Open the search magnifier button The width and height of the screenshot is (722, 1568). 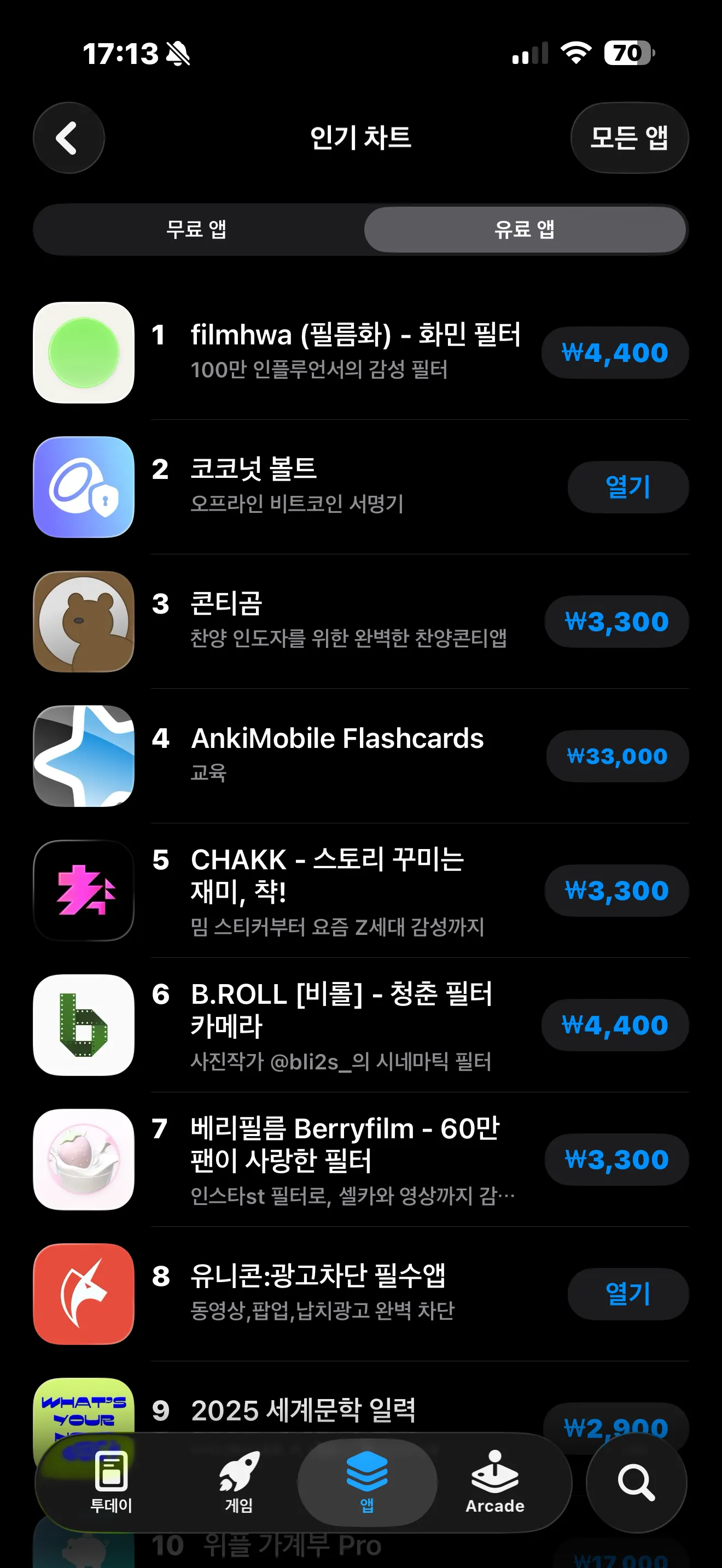pos(636,1483)
